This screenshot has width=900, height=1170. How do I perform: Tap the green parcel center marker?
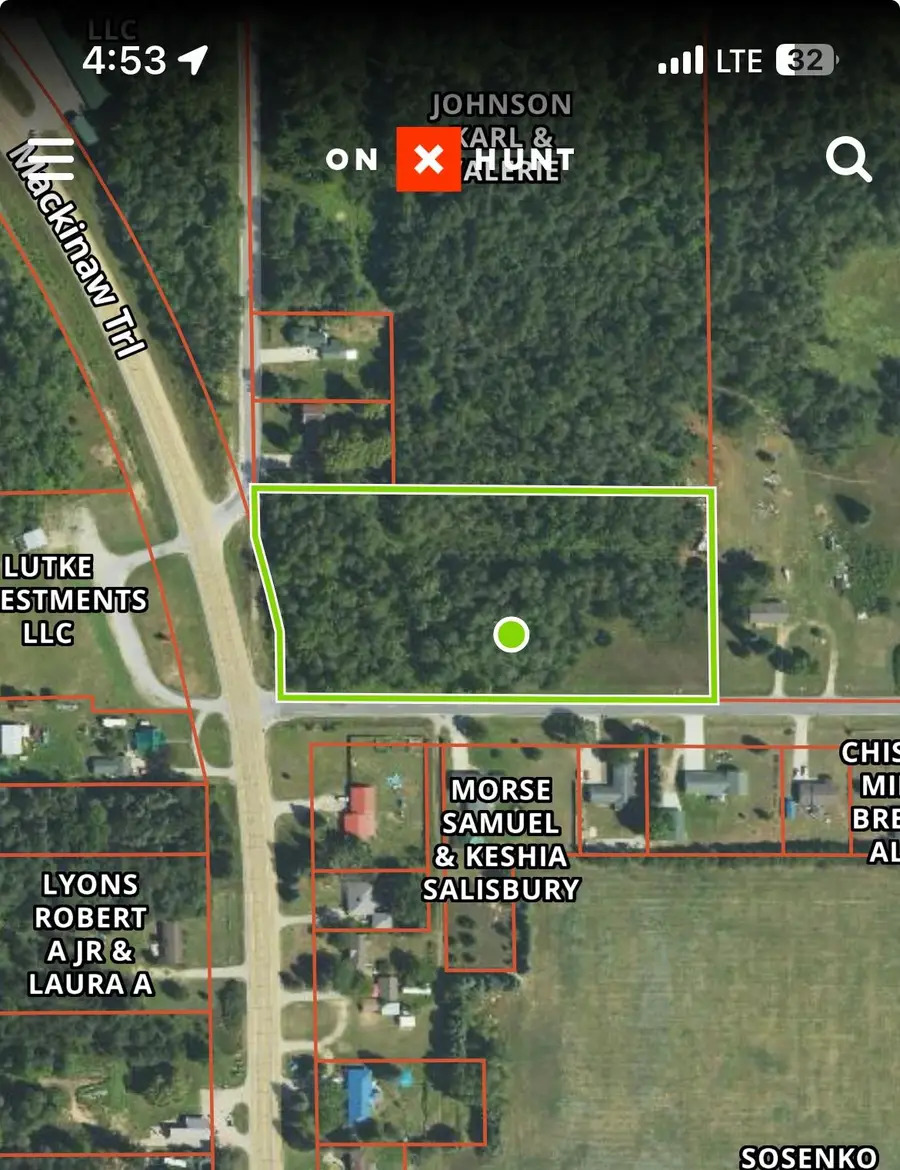click(x=510, y=634)
